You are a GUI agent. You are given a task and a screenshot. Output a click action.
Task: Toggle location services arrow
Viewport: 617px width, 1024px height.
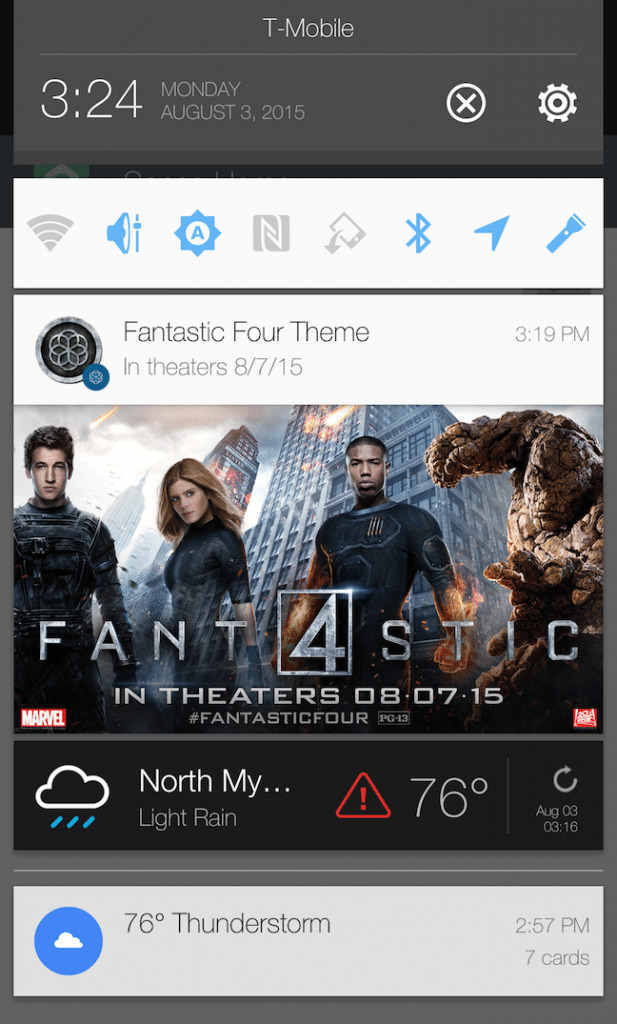pos(491,233)
